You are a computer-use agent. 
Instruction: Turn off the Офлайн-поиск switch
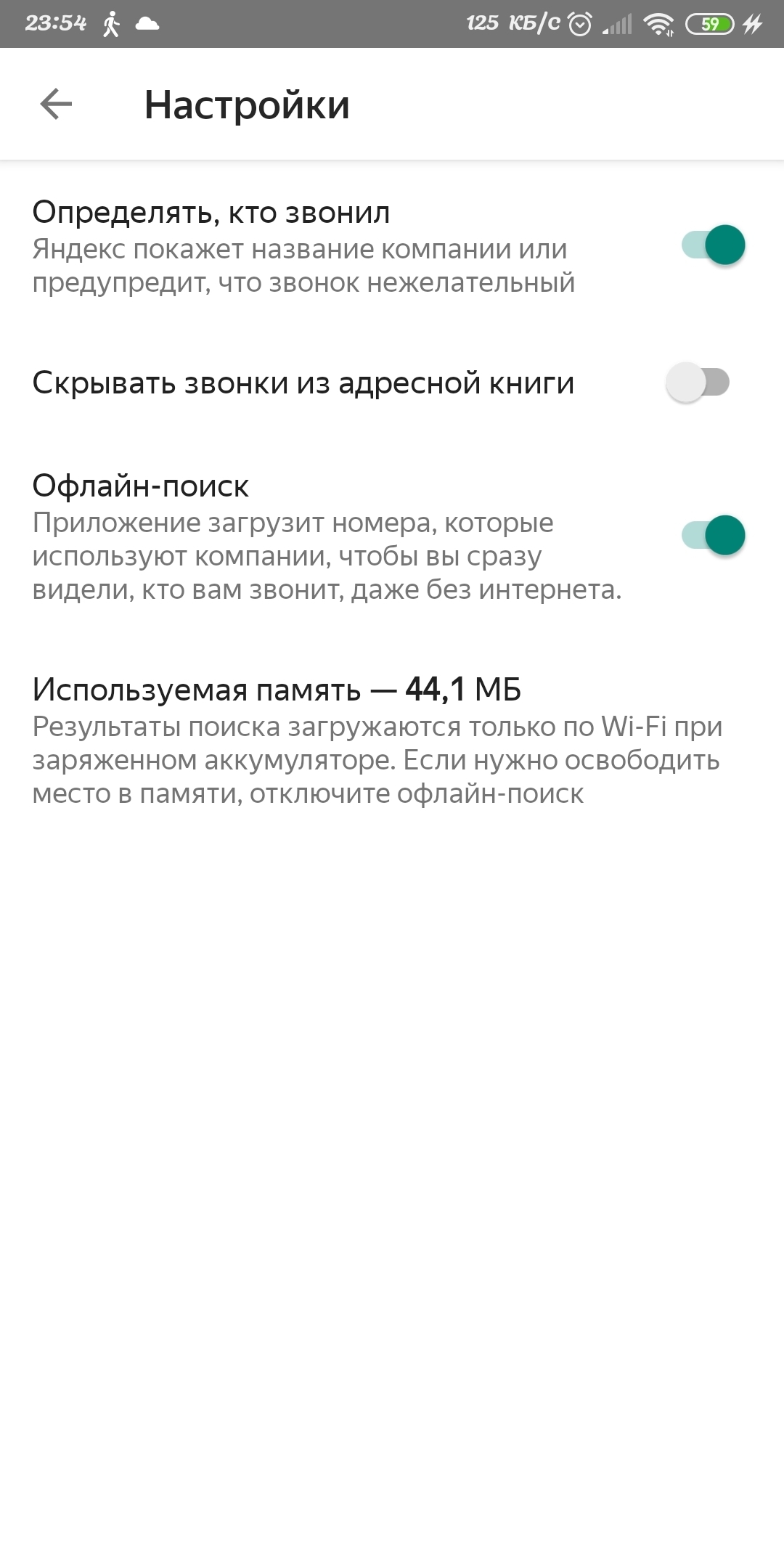click(x=713, y=536)
